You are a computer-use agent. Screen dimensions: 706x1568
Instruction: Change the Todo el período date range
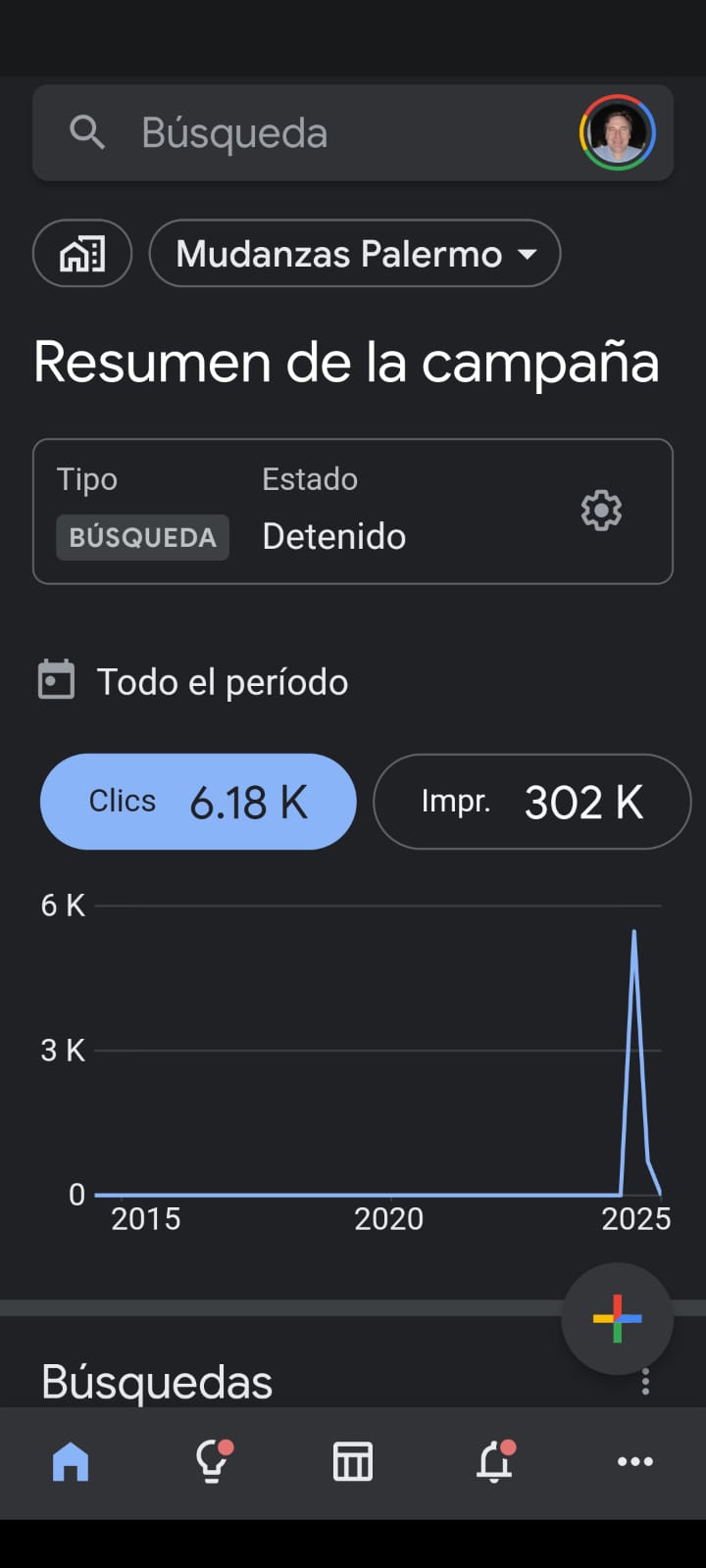pos(193,681)
